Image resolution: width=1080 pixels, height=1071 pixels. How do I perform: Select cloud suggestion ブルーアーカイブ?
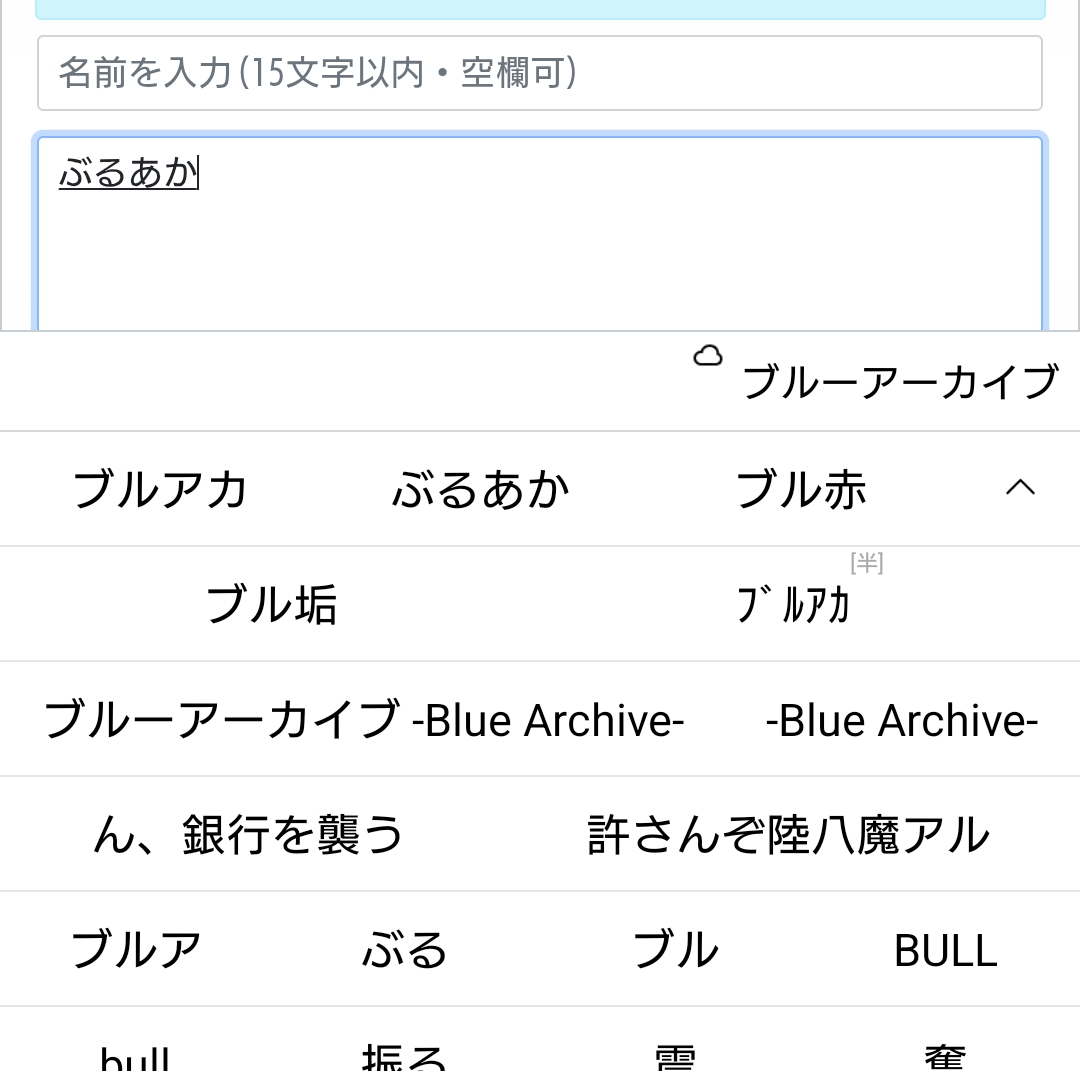[x=898, y=382]
